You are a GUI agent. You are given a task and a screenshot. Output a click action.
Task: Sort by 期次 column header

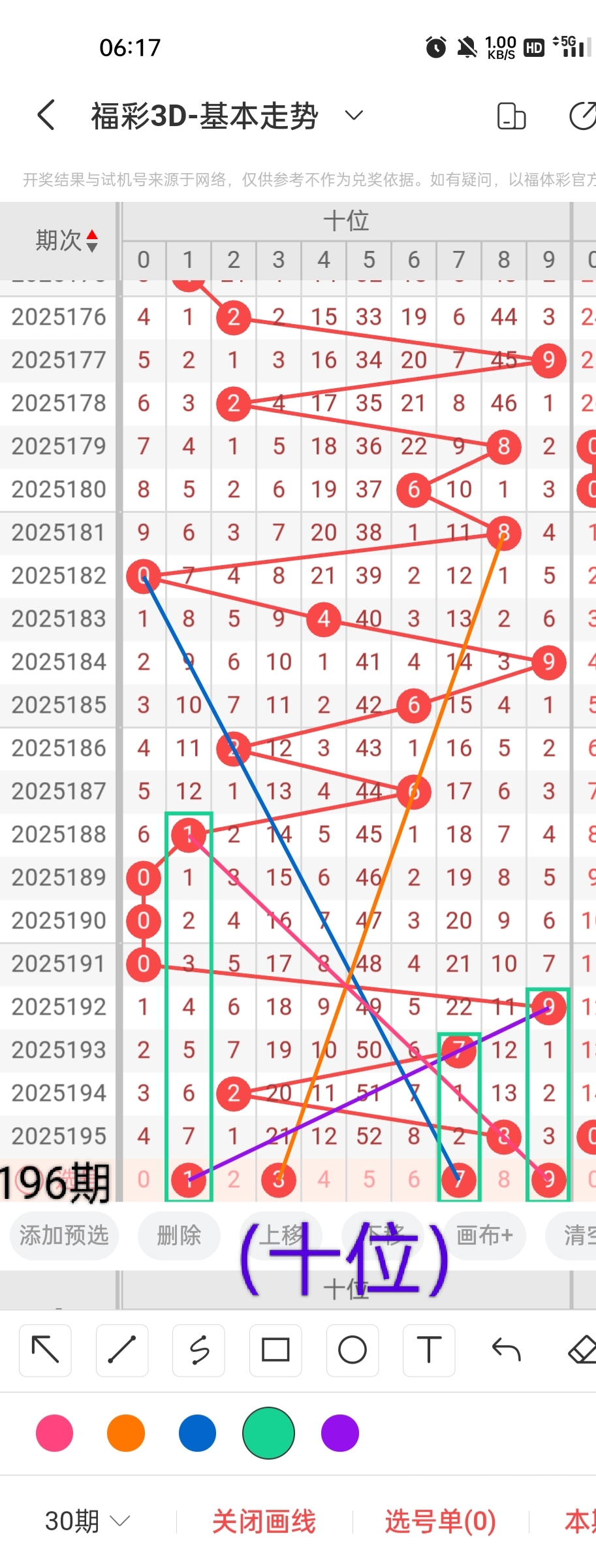67,240
